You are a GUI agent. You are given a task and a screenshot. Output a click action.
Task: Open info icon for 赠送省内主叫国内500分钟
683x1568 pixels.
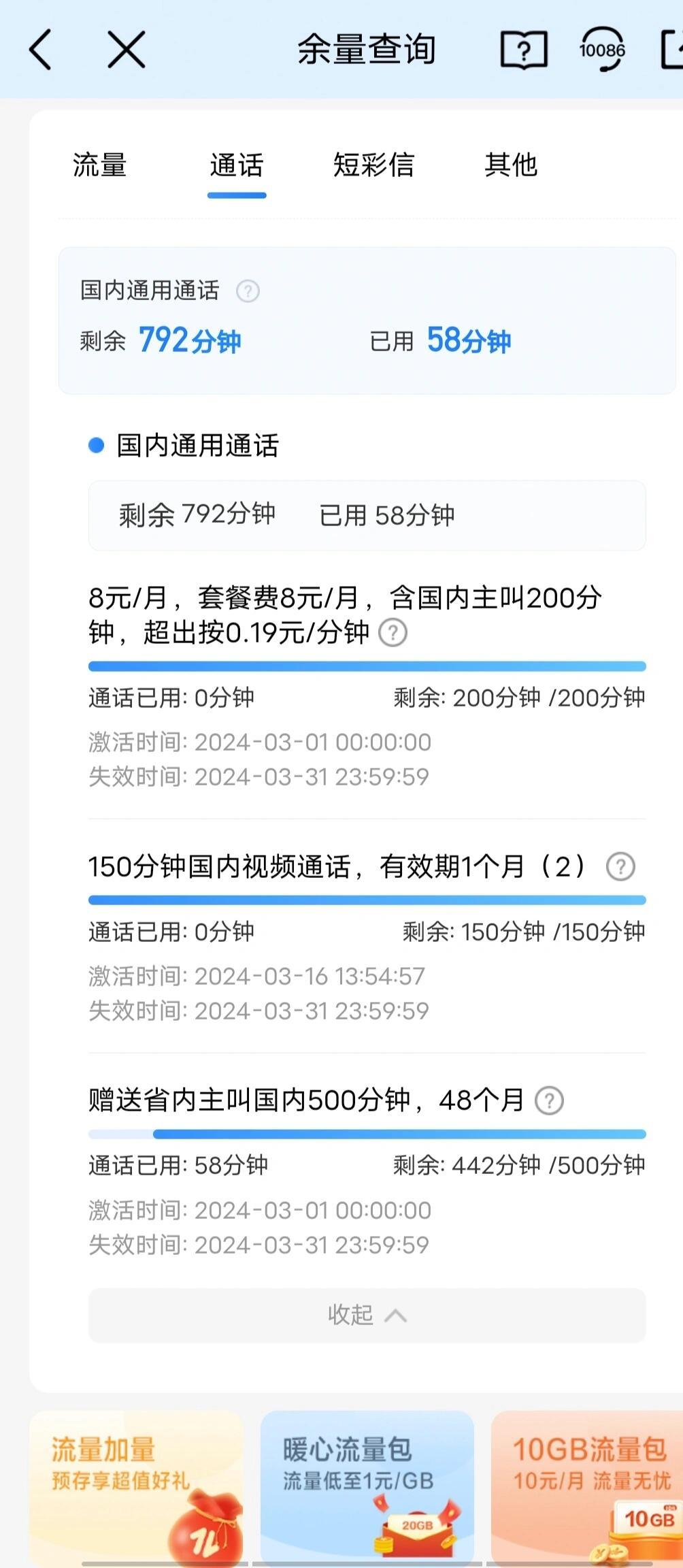pos(549,1100)
